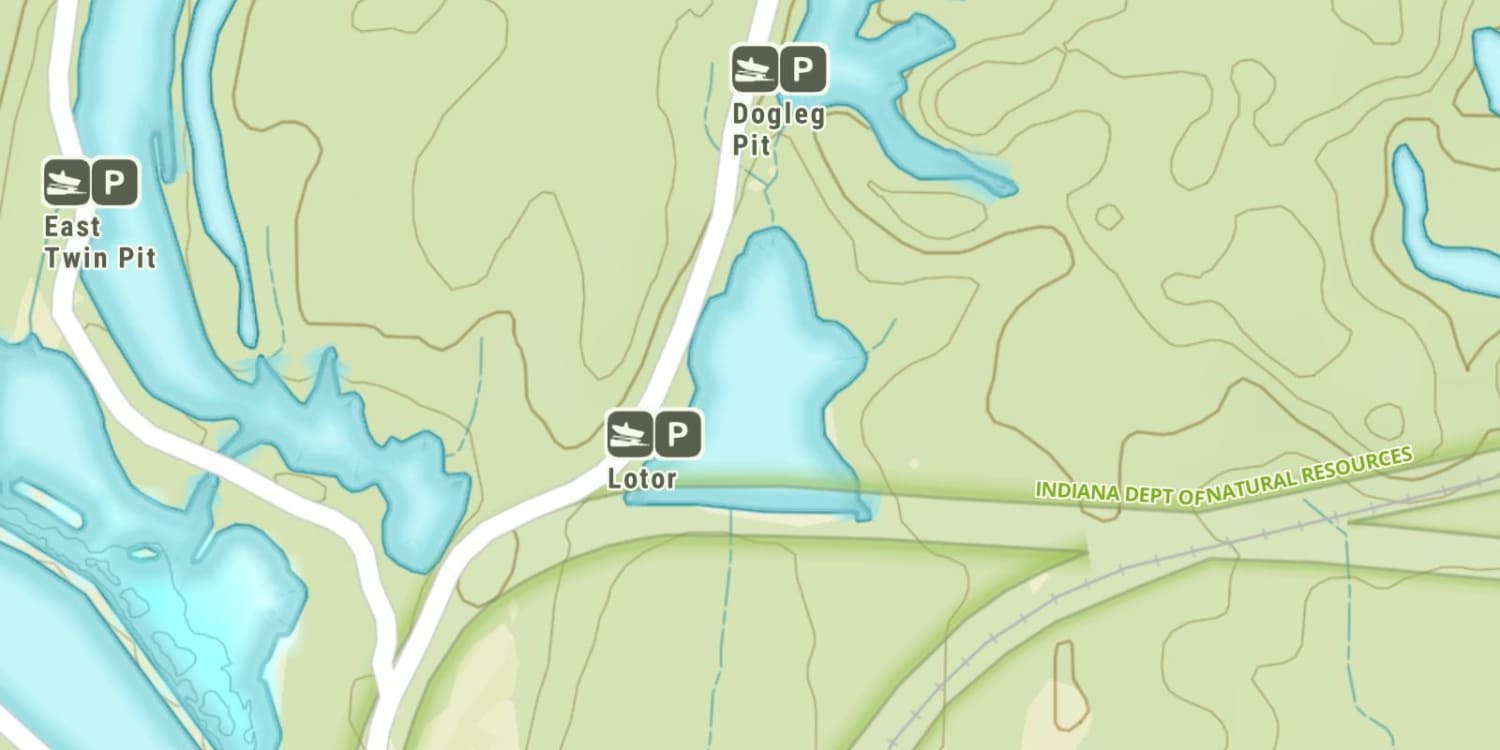Select the parking marker at Dogleg Pit
1500x750 pixels.
pos(802,69)
